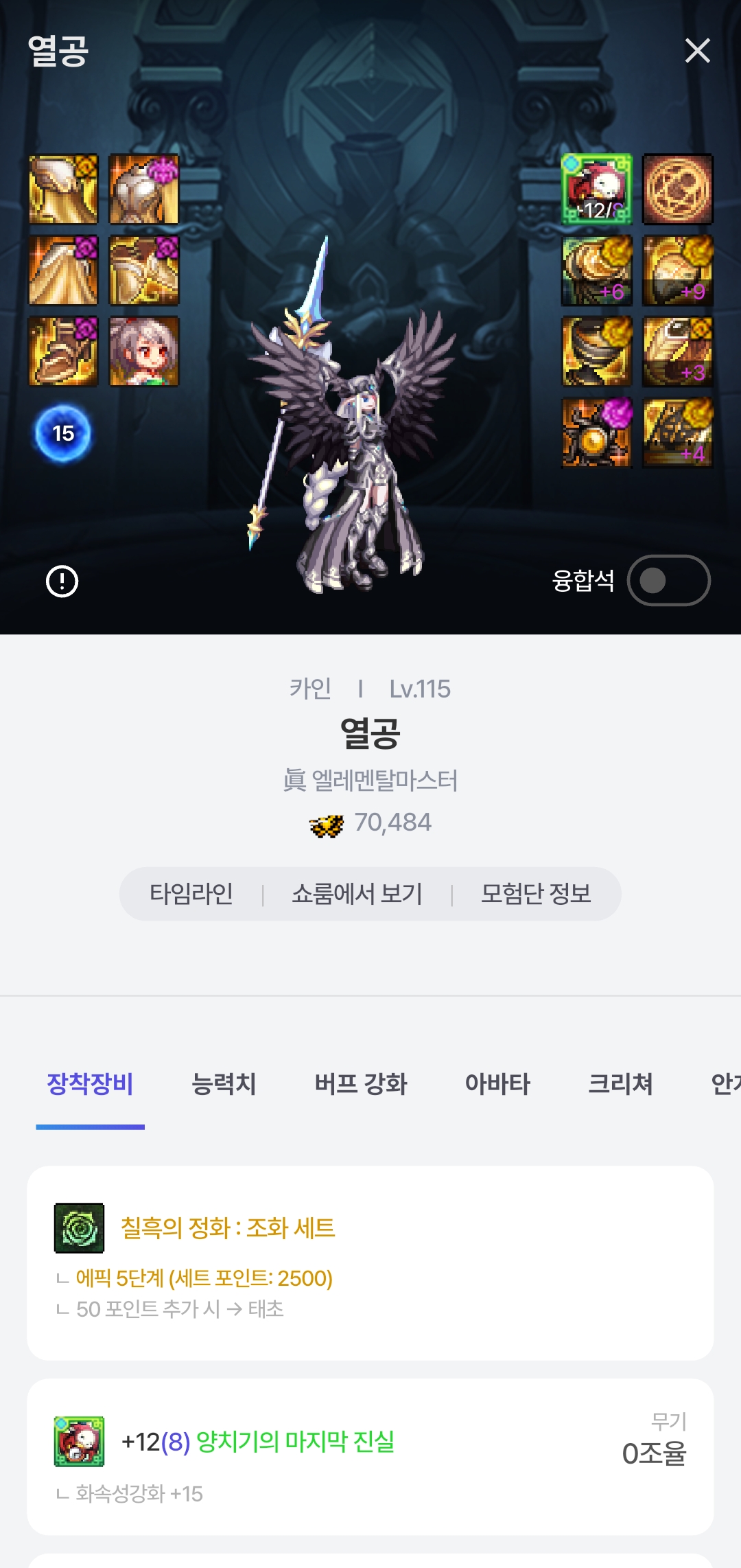Screen dimensions: 741x1568
Task: Close the 열공 character view
Action: (x=697, y=51)
